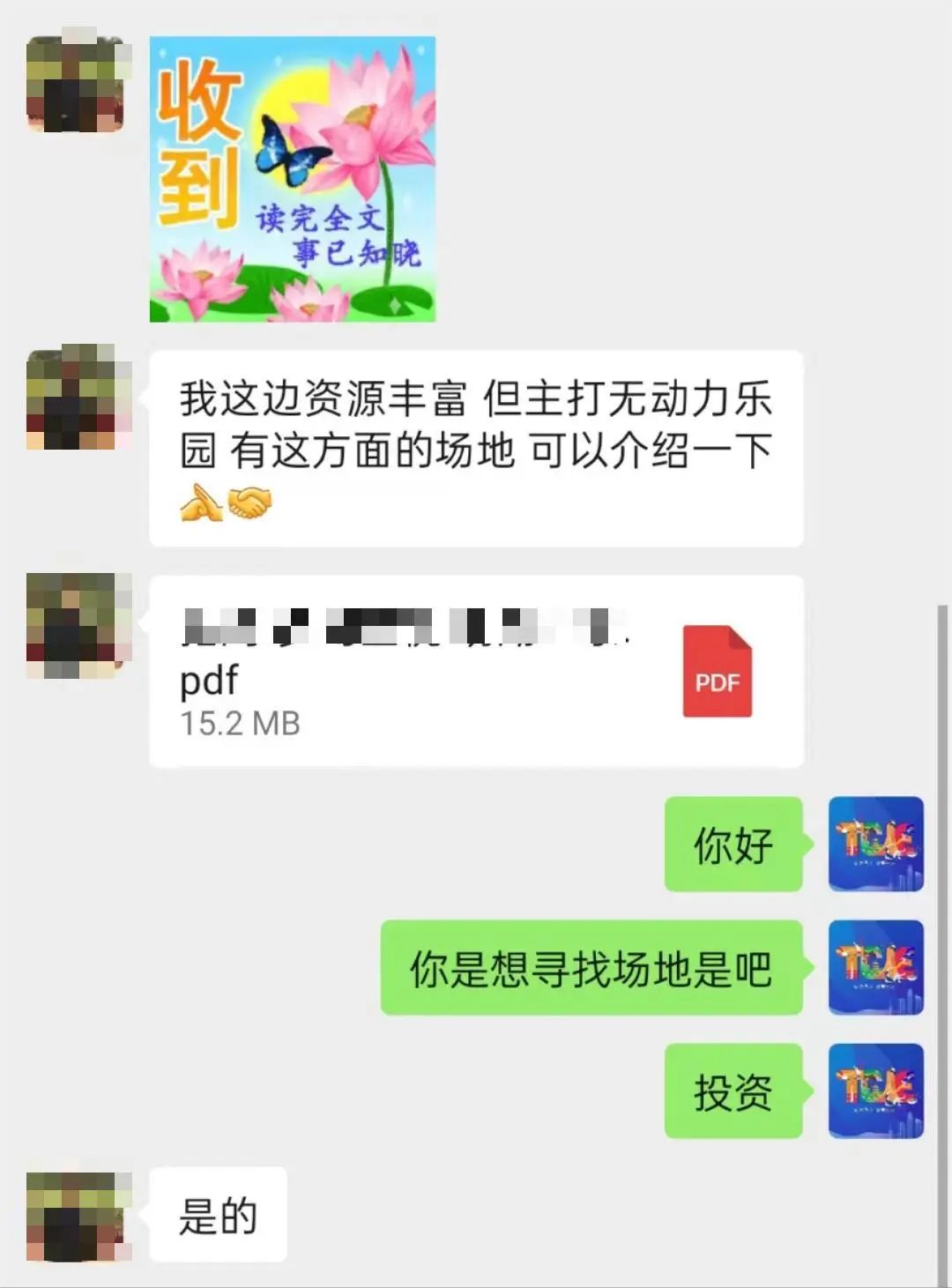Screen dimensions: 952x1288
Task: View the 收到 lotus sticker image
Action: tap(293, 179)
